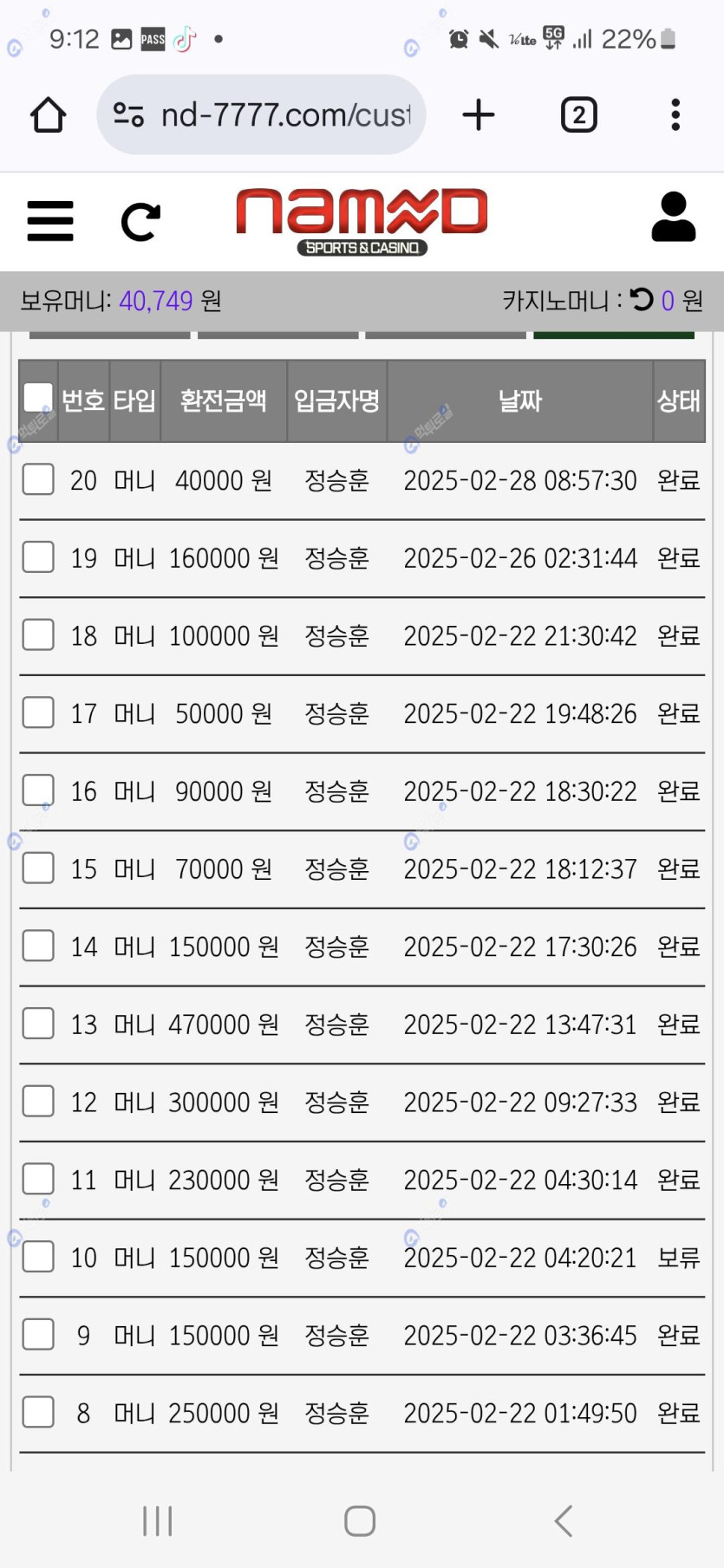The image size is (724, 1568).
Task: Select the checkbox for entry number 19
Action: (38, 557)
